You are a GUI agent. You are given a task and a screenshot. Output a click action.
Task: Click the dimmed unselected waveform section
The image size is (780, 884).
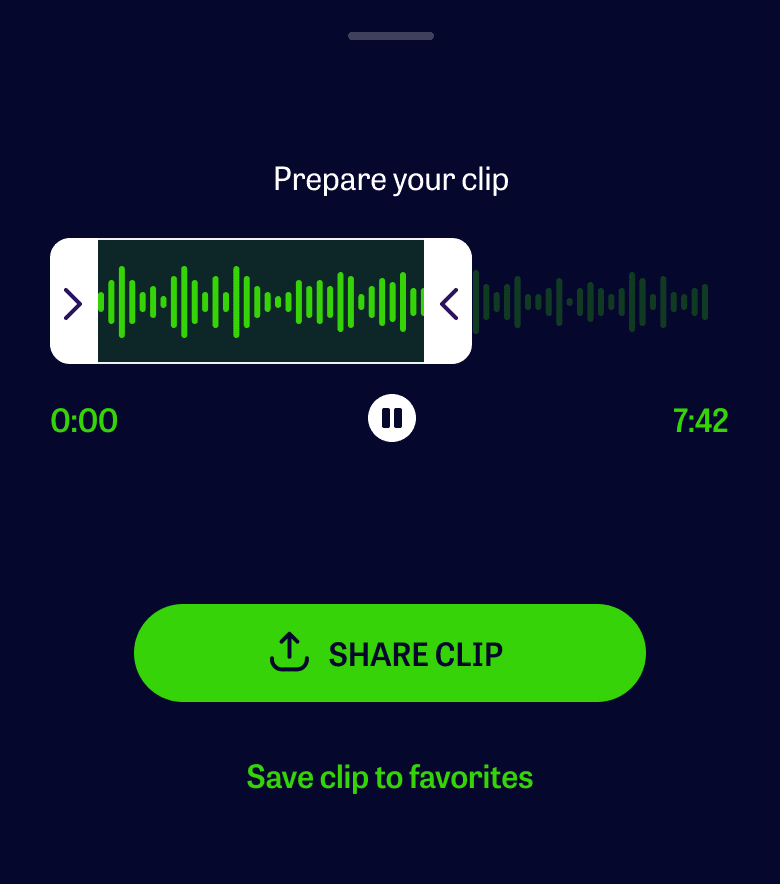pyautogui.click(x=590, y=300)
